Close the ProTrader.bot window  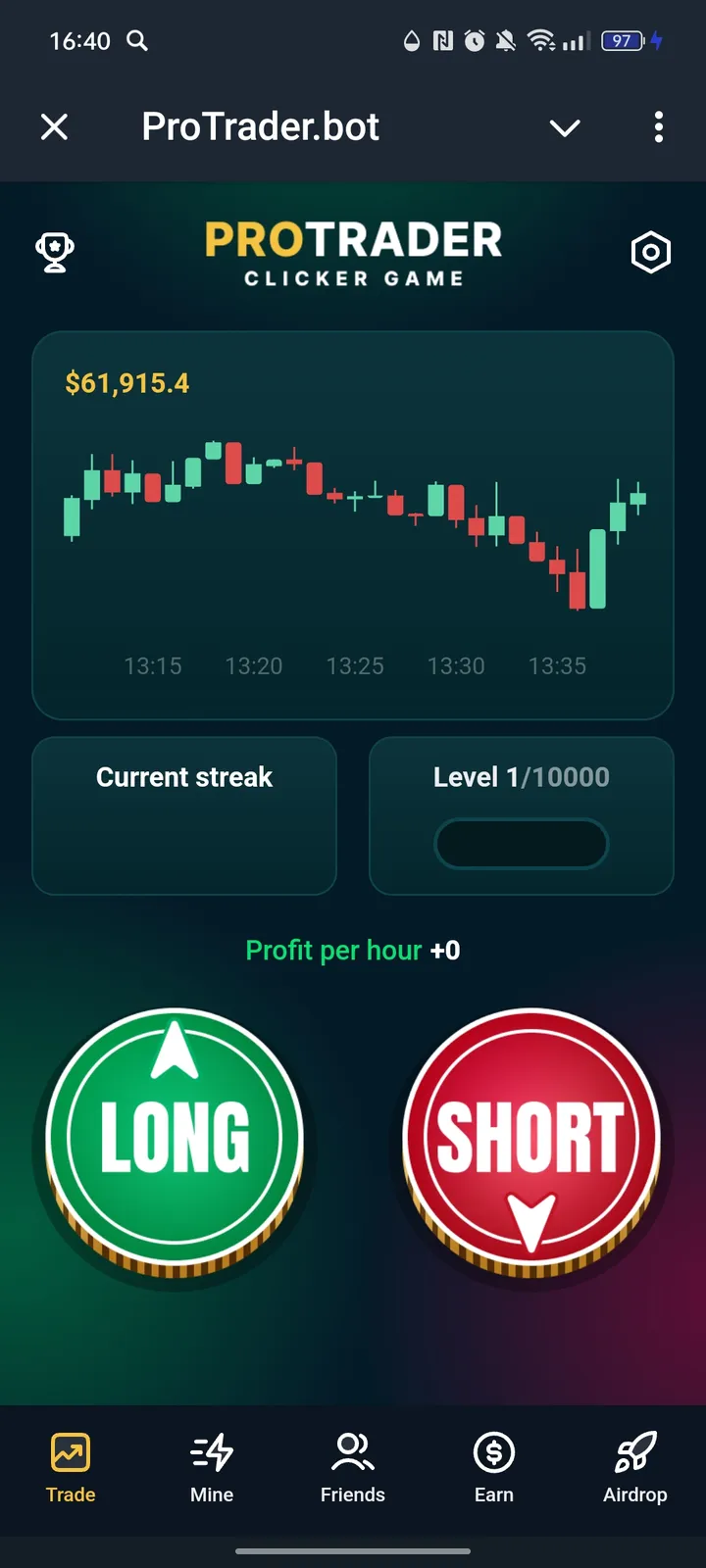click(55, 127)
